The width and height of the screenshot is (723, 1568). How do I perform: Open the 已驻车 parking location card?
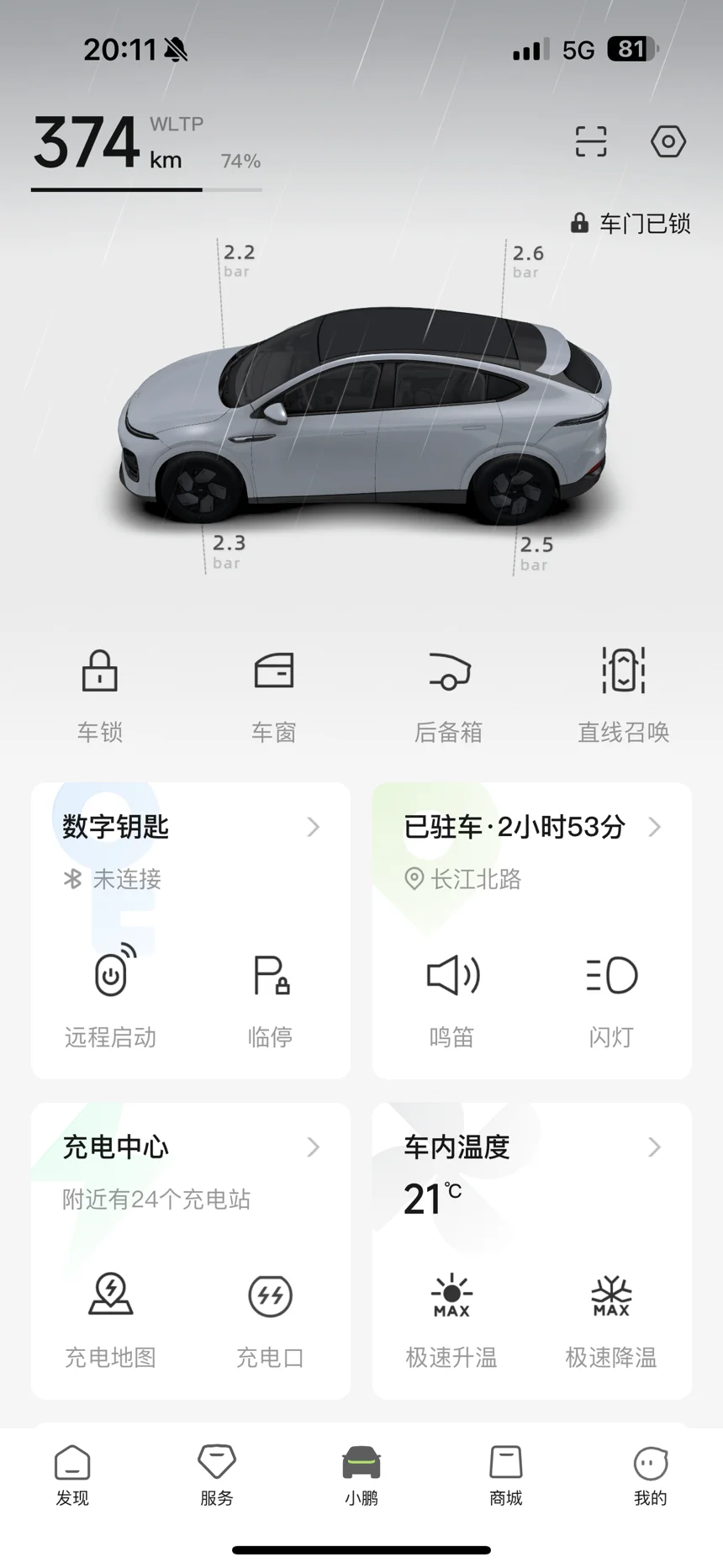(x=531, y=828)
